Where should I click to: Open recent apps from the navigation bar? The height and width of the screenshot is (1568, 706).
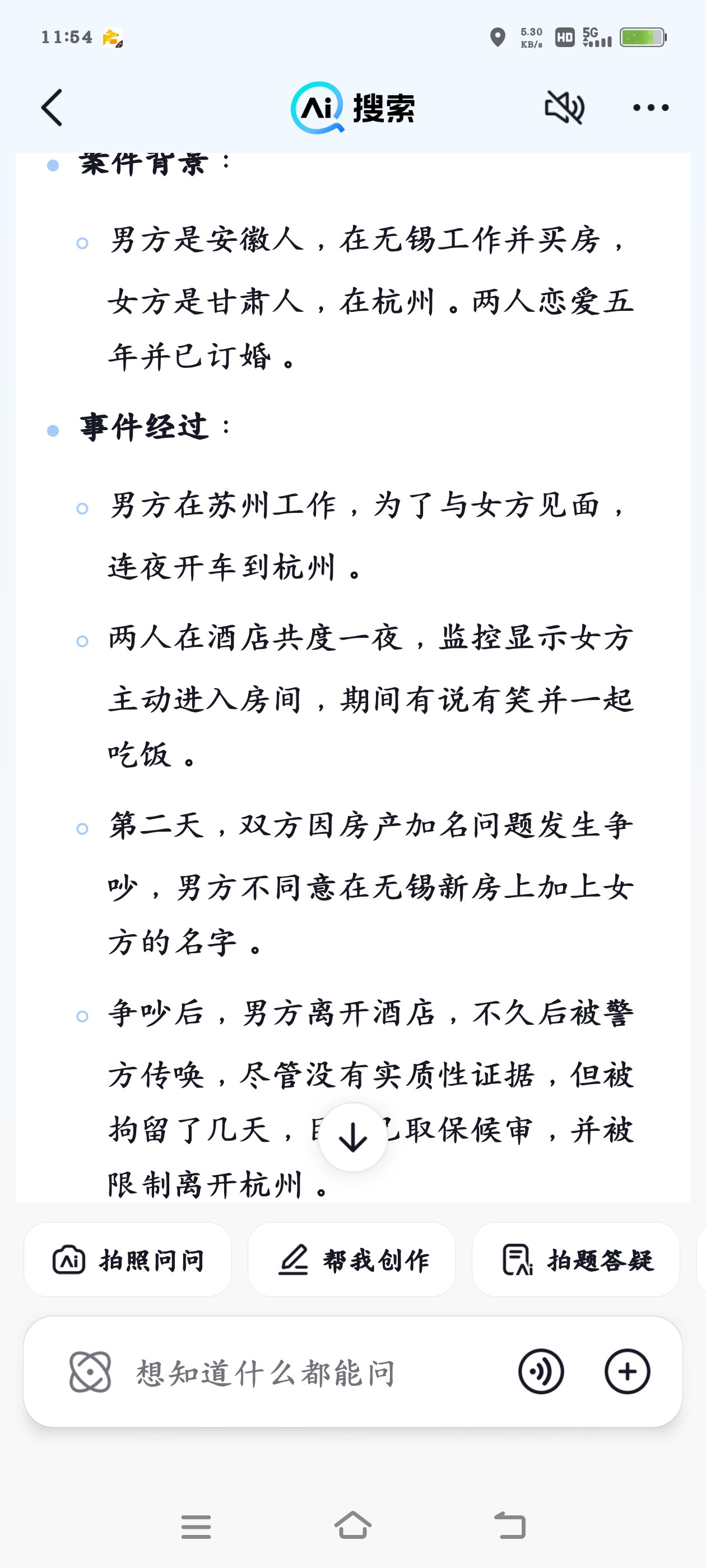pos(196,1527)
